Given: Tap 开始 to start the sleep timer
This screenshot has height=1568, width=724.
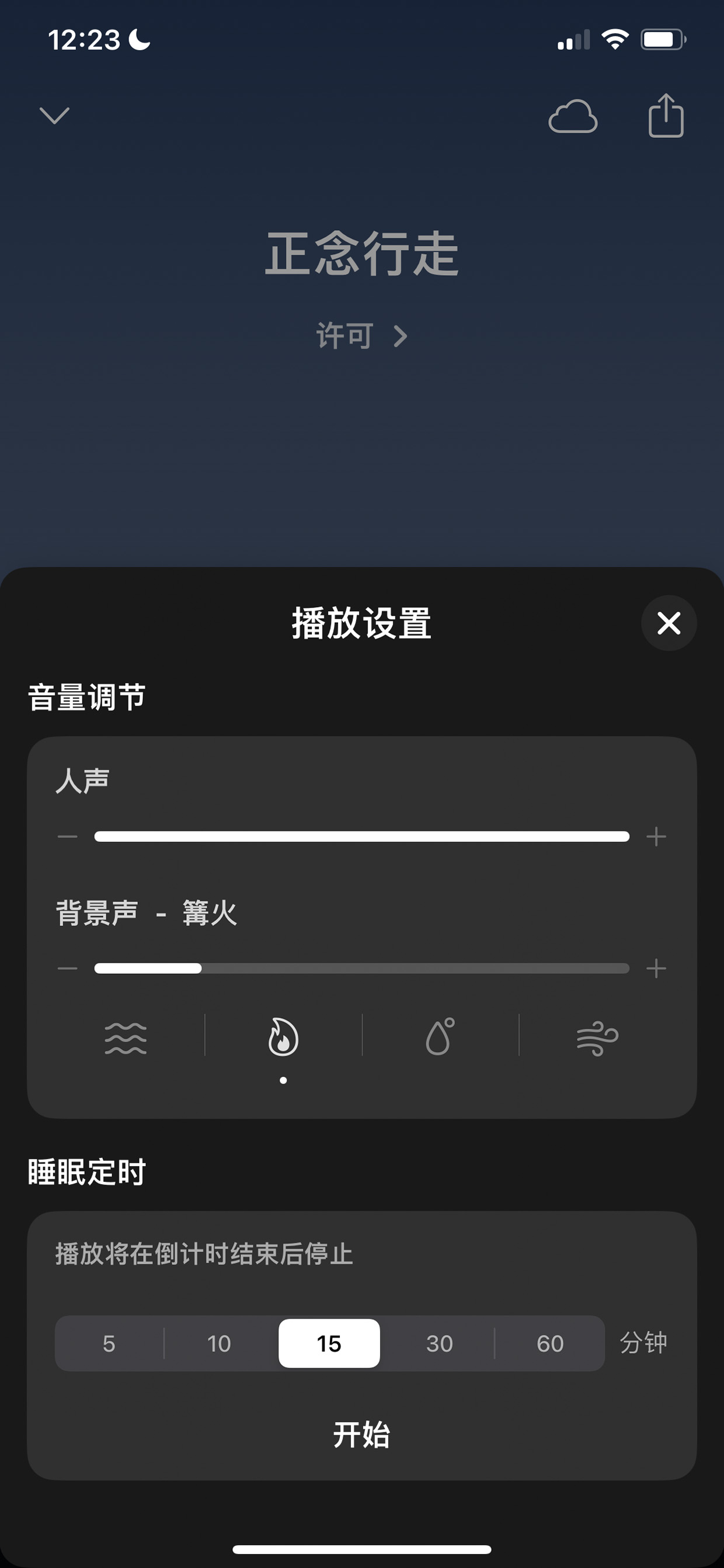Looking at the screenshot, I should 361,1434.
